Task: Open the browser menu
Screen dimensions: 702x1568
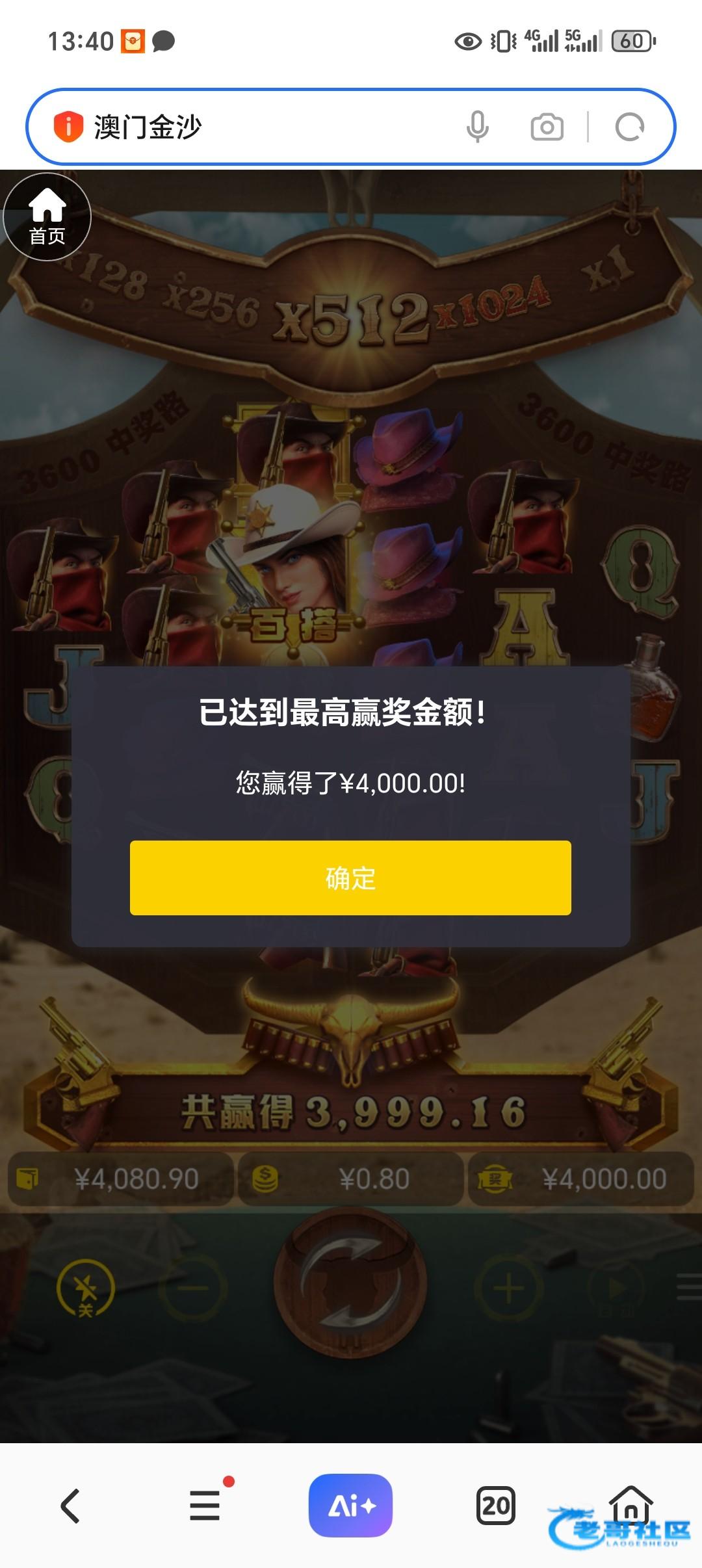Action: coord(205,1506)
